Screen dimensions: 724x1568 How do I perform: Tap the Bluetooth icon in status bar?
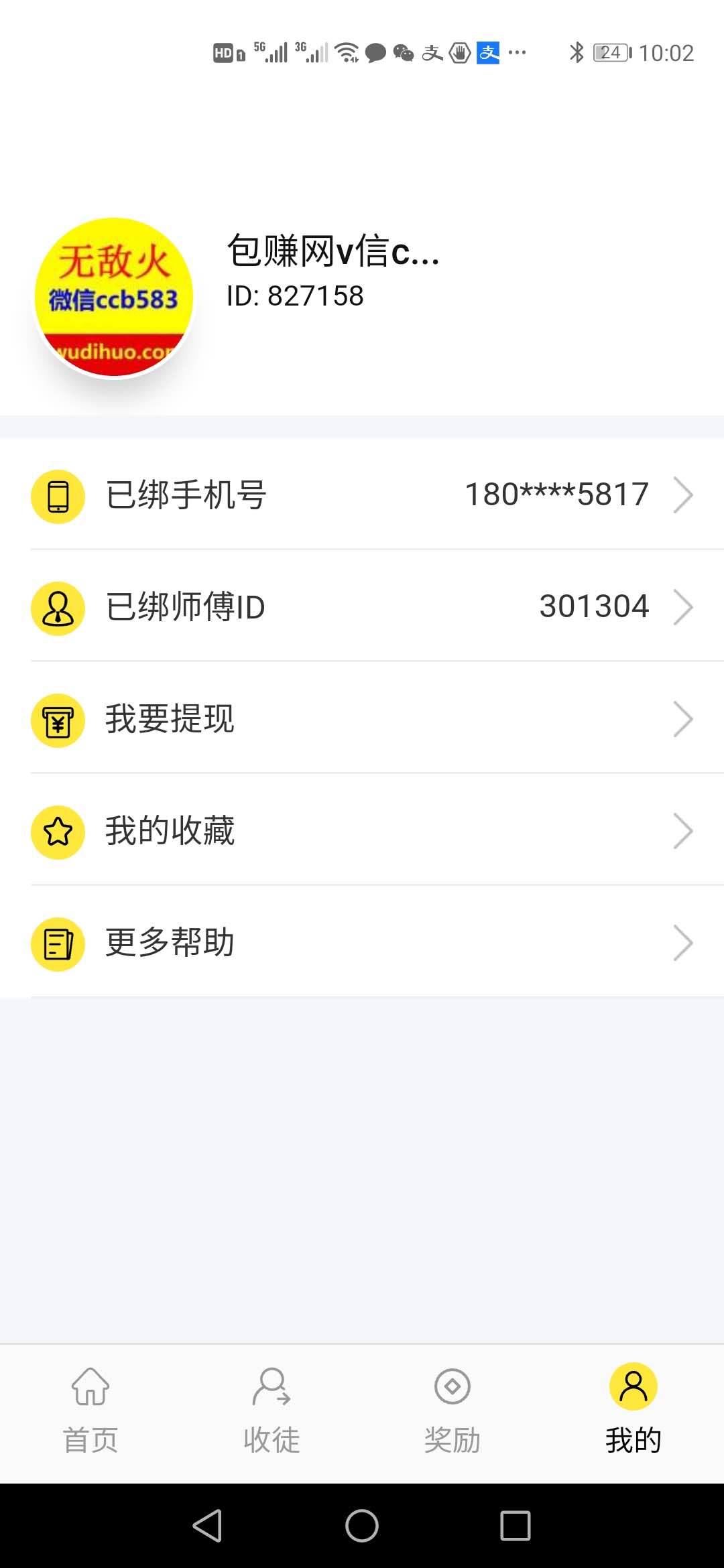(575, 53)
